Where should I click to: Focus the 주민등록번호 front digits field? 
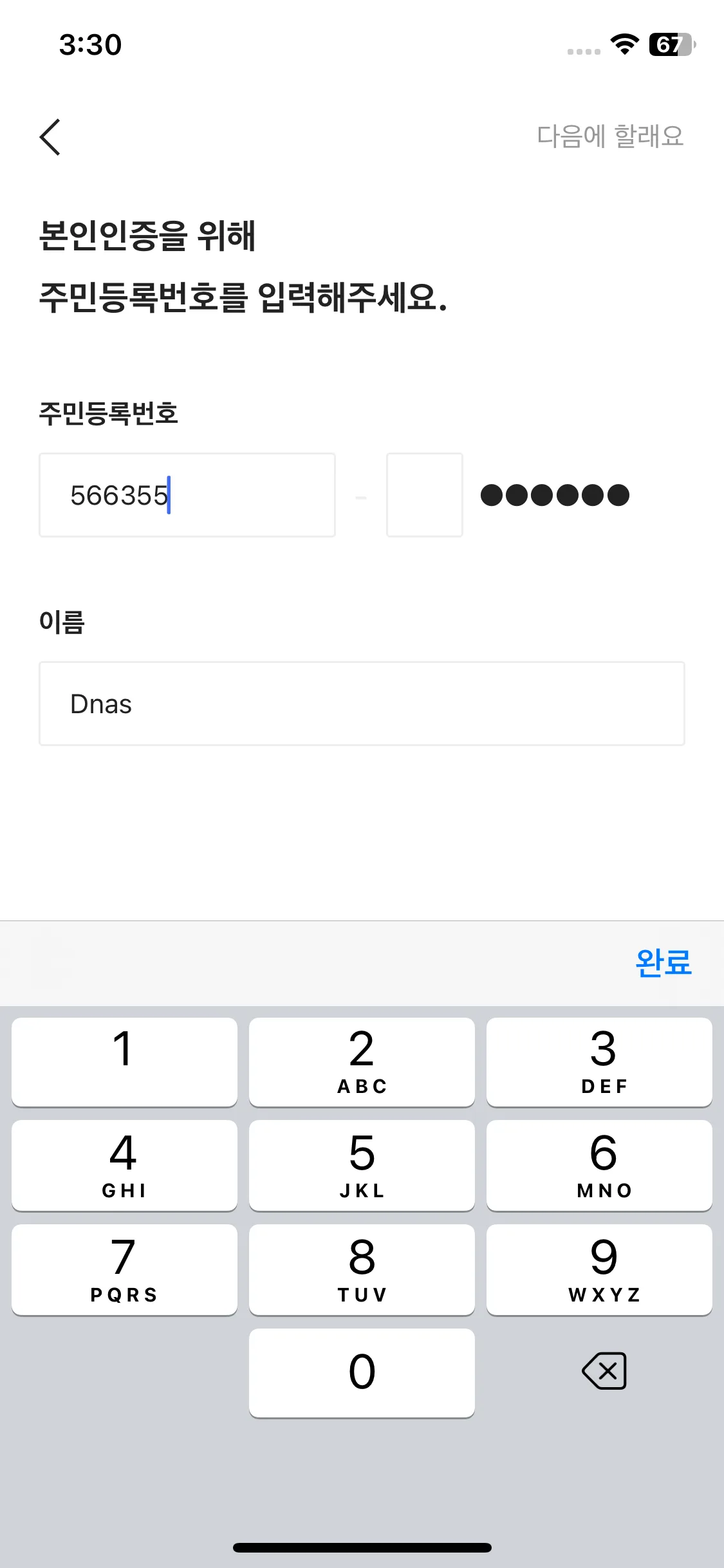187,494
